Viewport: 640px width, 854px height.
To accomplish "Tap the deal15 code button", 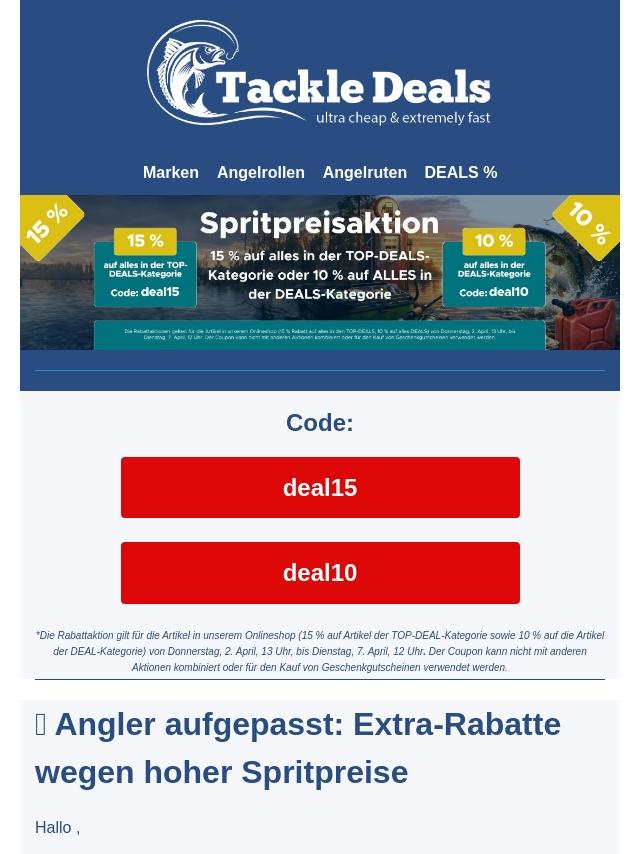I will tap(320, 488).
